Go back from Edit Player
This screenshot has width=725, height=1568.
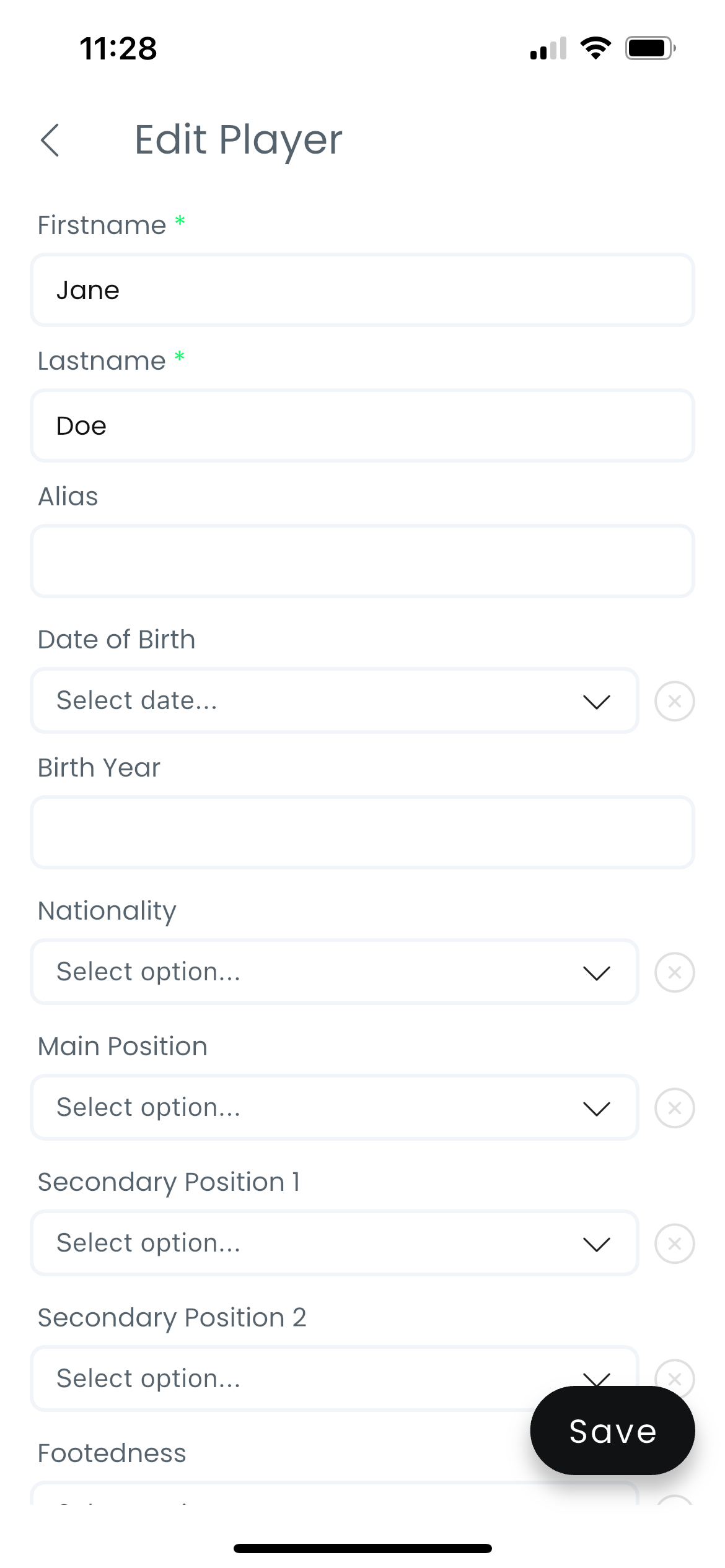coord(50,140)
